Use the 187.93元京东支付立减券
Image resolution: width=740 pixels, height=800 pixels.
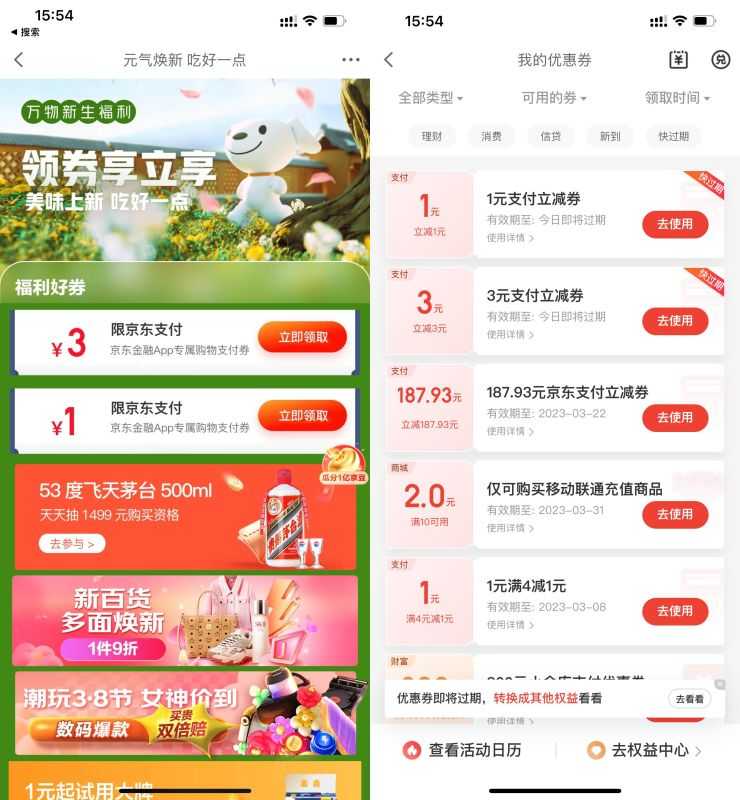(674, 418)
